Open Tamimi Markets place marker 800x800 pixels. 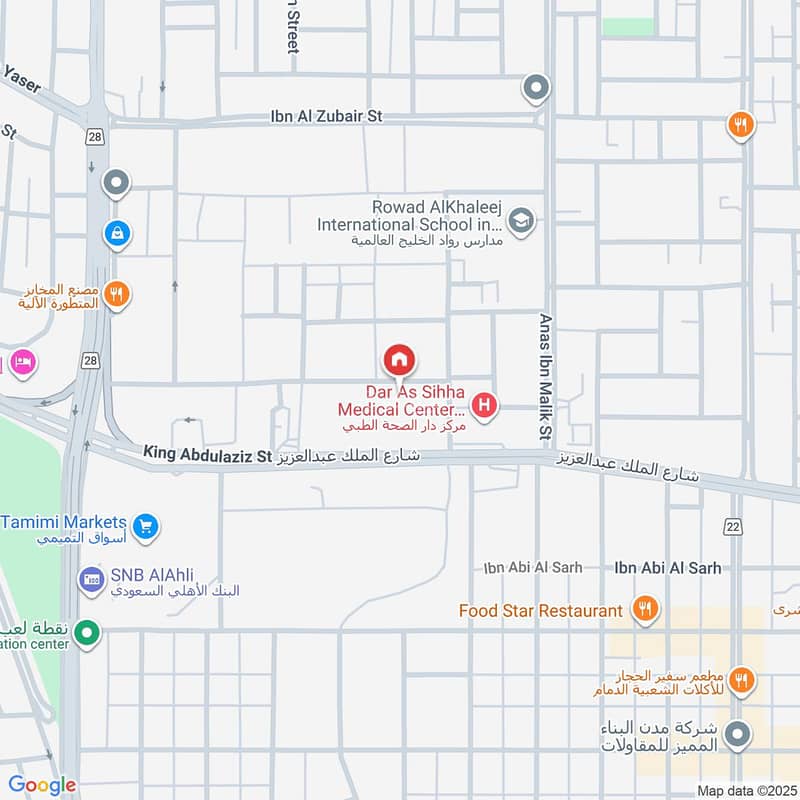[147, 524]
